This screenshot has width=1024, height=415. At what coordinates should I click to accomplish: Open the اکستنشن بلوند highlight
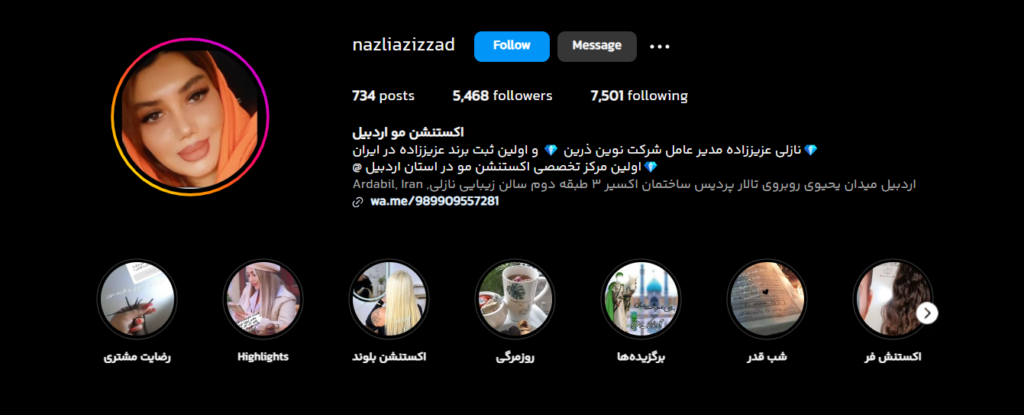[x=389, y=299]
